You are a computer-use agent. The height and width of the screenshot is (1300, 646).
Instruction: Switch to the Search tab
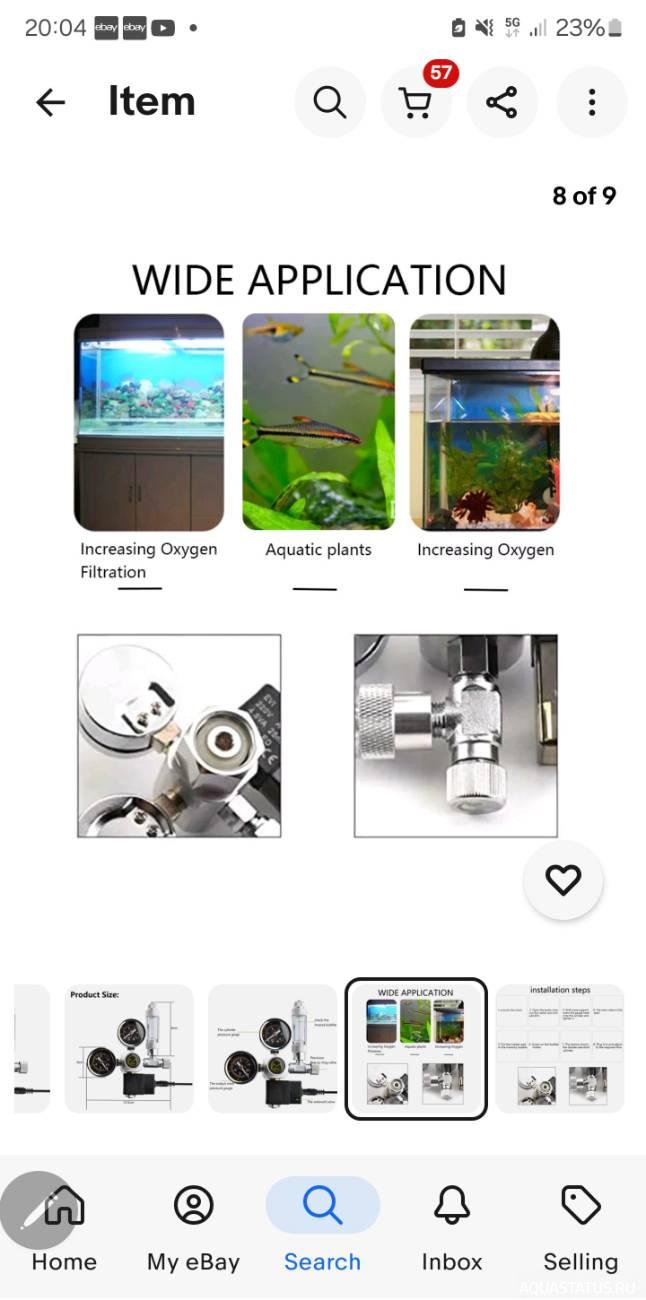(x=322, y=1226)
